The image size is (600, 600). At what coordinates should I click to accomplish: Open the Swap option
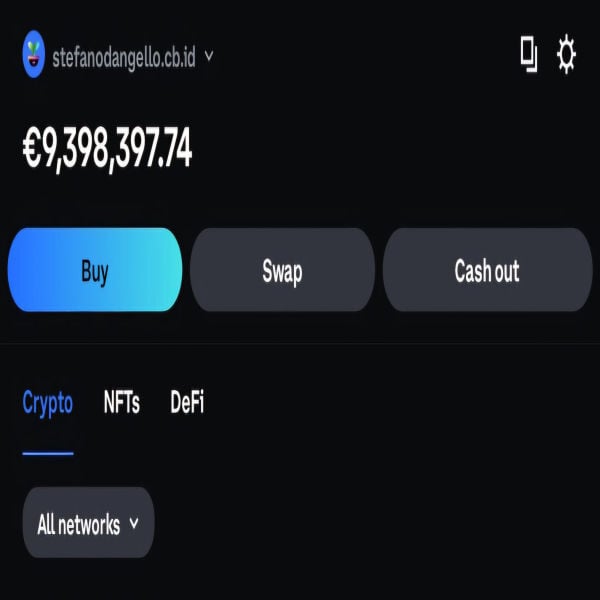[282, 270]
